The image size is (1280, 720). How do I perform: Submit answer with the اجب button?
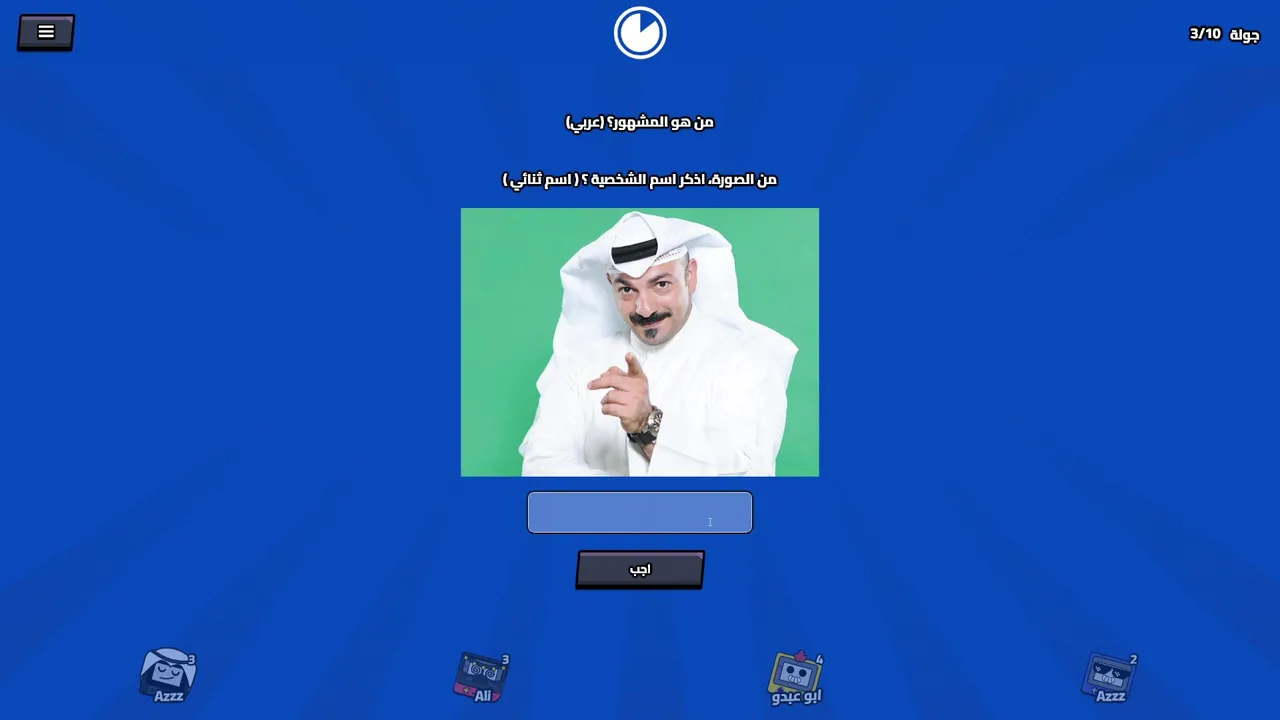point(639,569)
